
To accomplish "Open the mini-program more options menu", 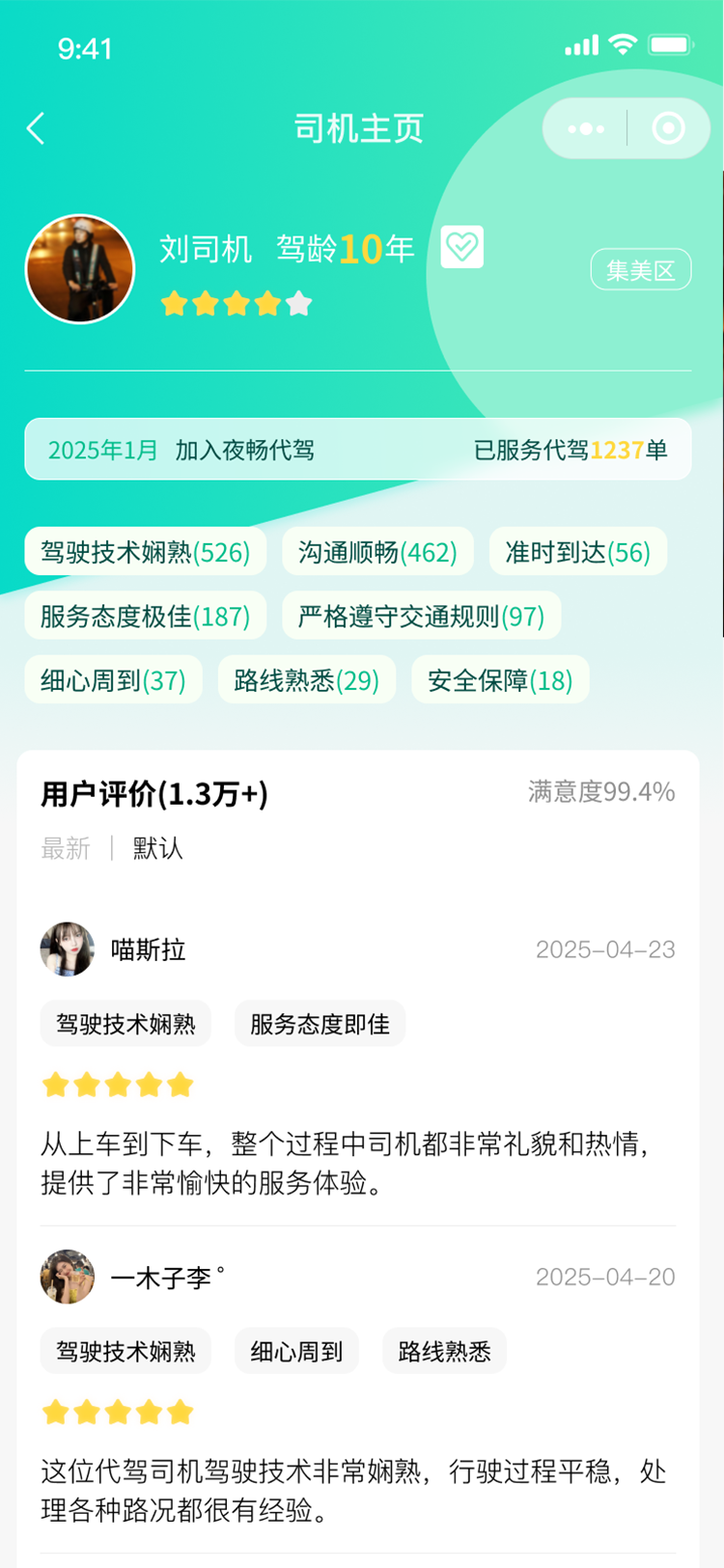I will click(x=586, y=128).
